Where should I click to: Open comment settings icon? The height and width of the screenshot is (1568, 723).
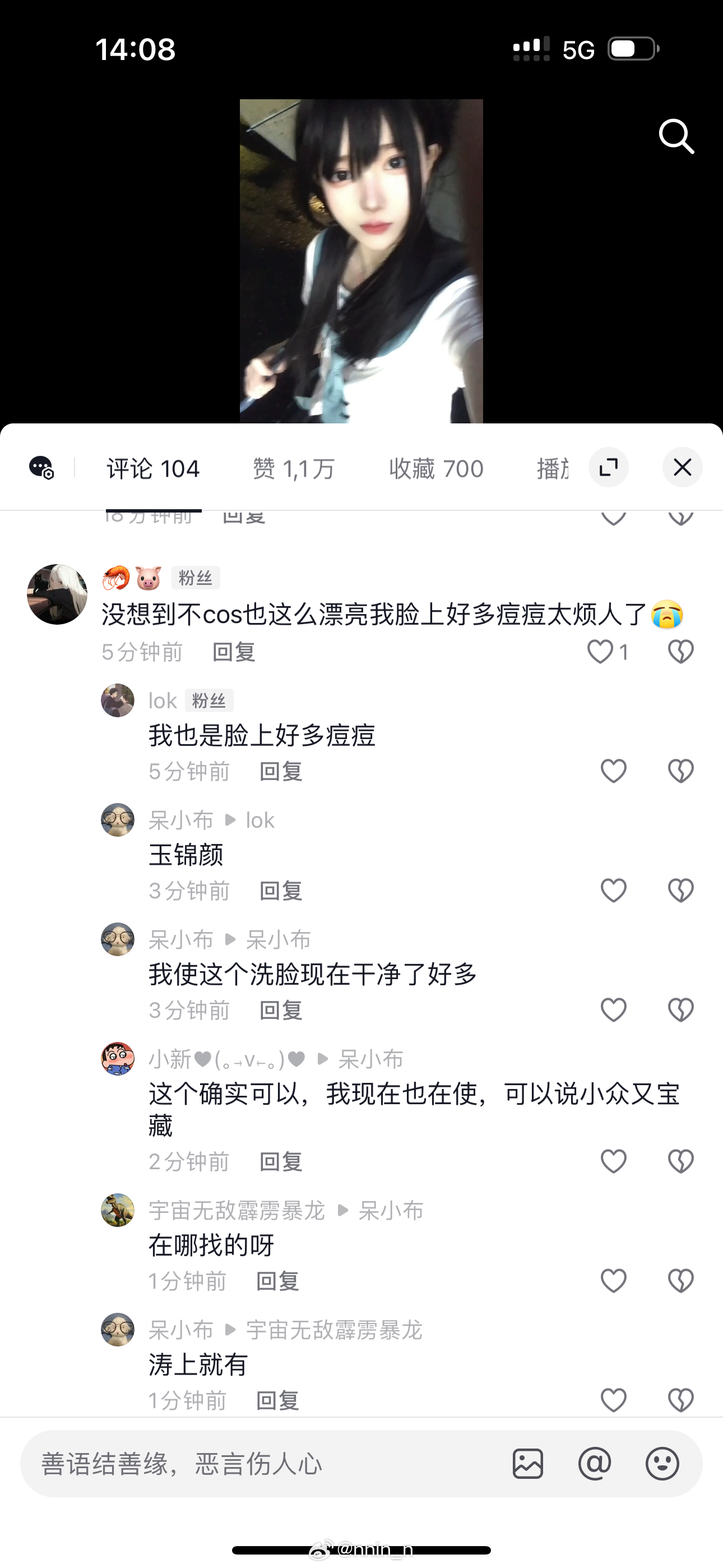pos(41,468)
